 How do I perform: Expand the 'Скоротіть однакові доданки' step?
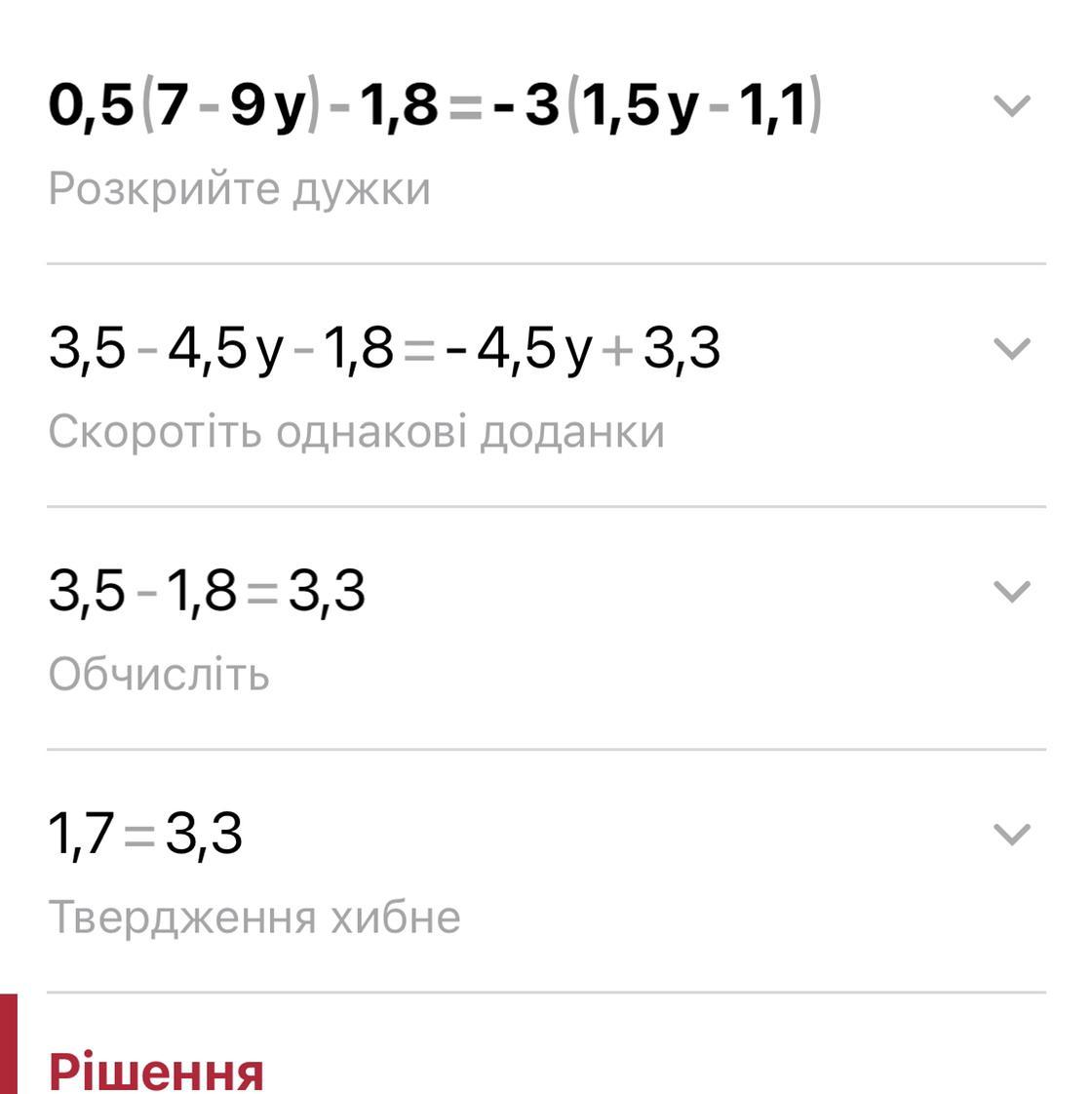1011,348
